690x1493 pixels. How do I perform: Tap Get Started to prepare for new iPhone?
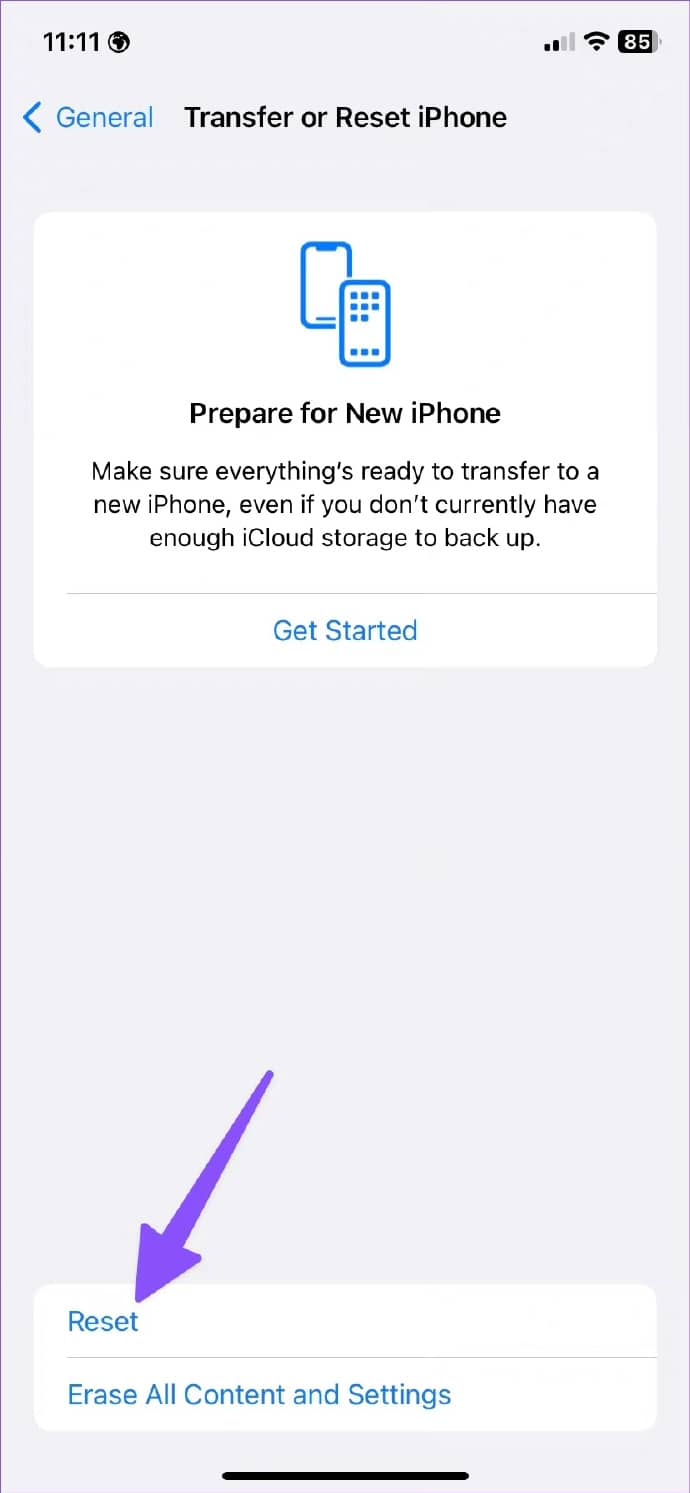(345, 630)
